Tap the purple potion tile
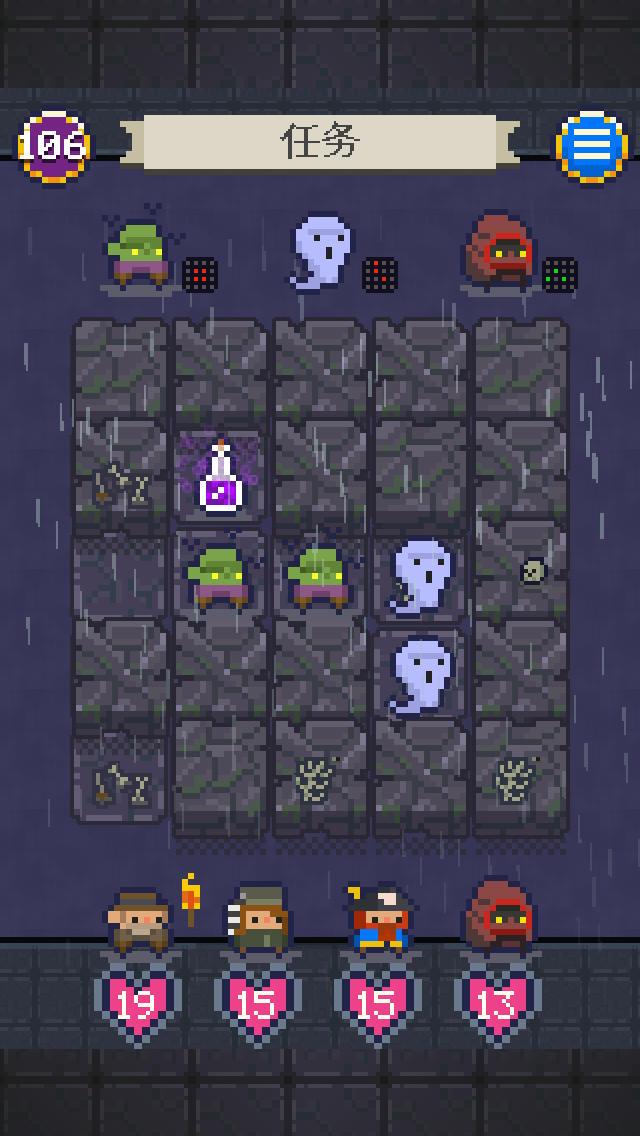The height and width of the screenshot is (1136, 640). coord(220,478)
